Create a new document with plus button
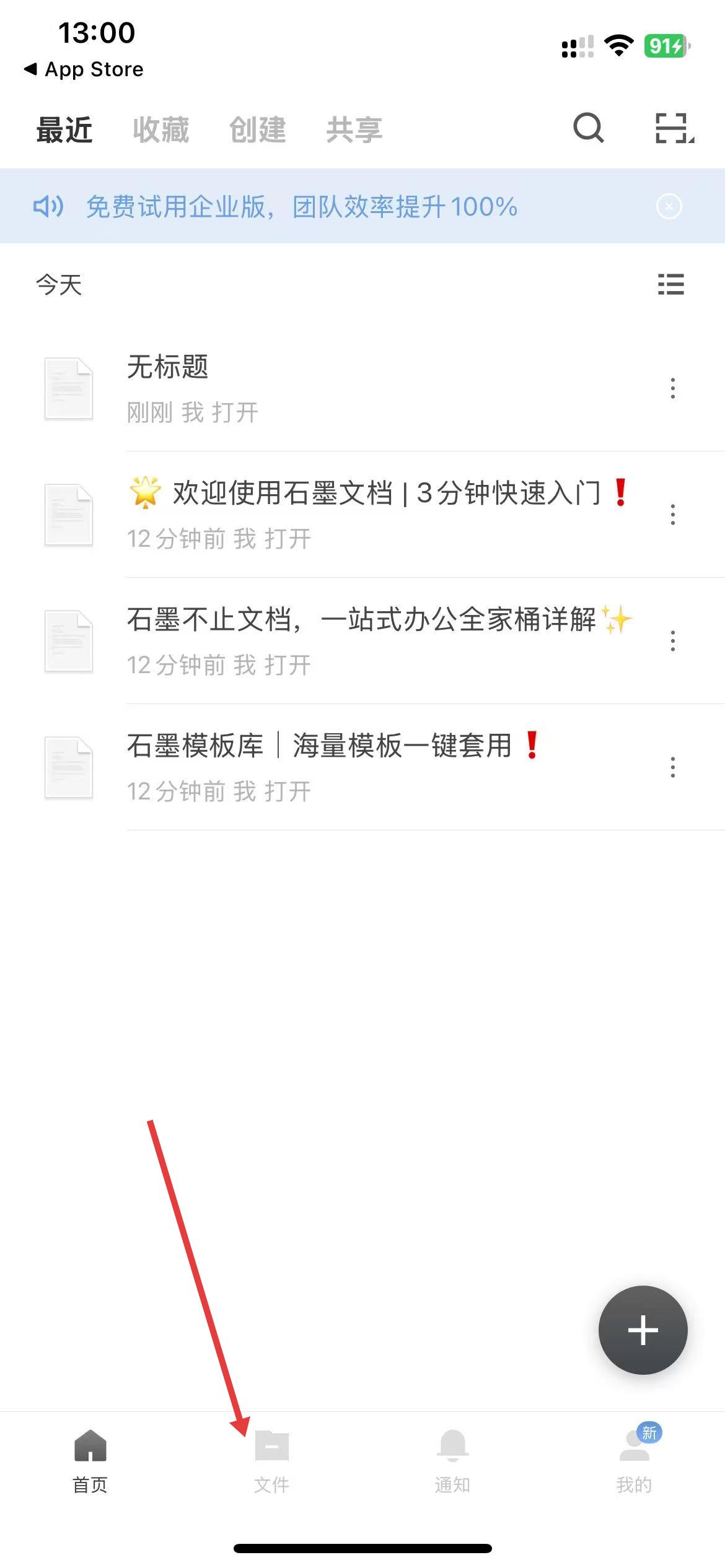 click(x=643, y=1330)
